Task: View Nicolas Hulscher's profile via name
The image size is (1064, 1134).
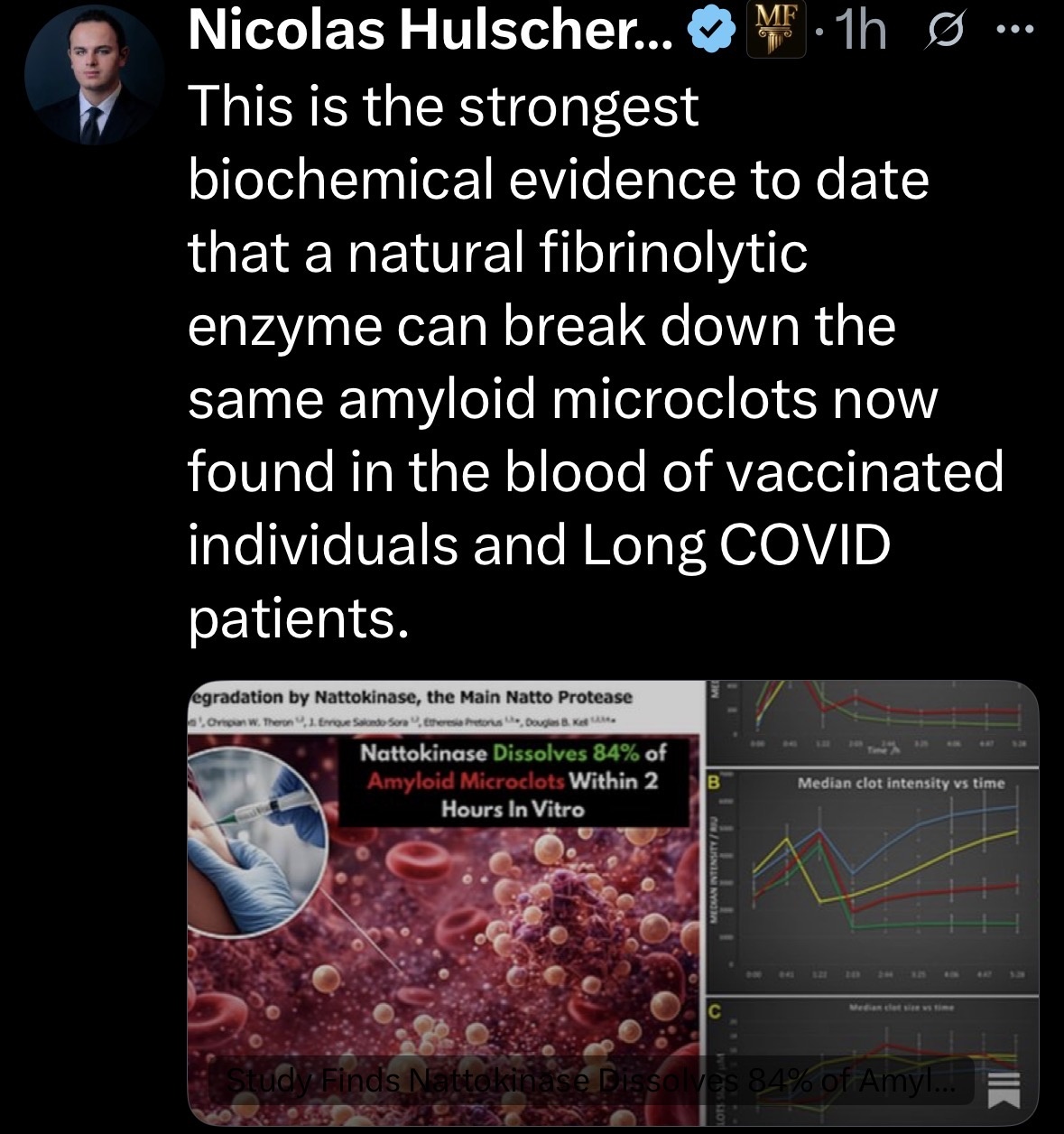Action: tap(429, 33)
